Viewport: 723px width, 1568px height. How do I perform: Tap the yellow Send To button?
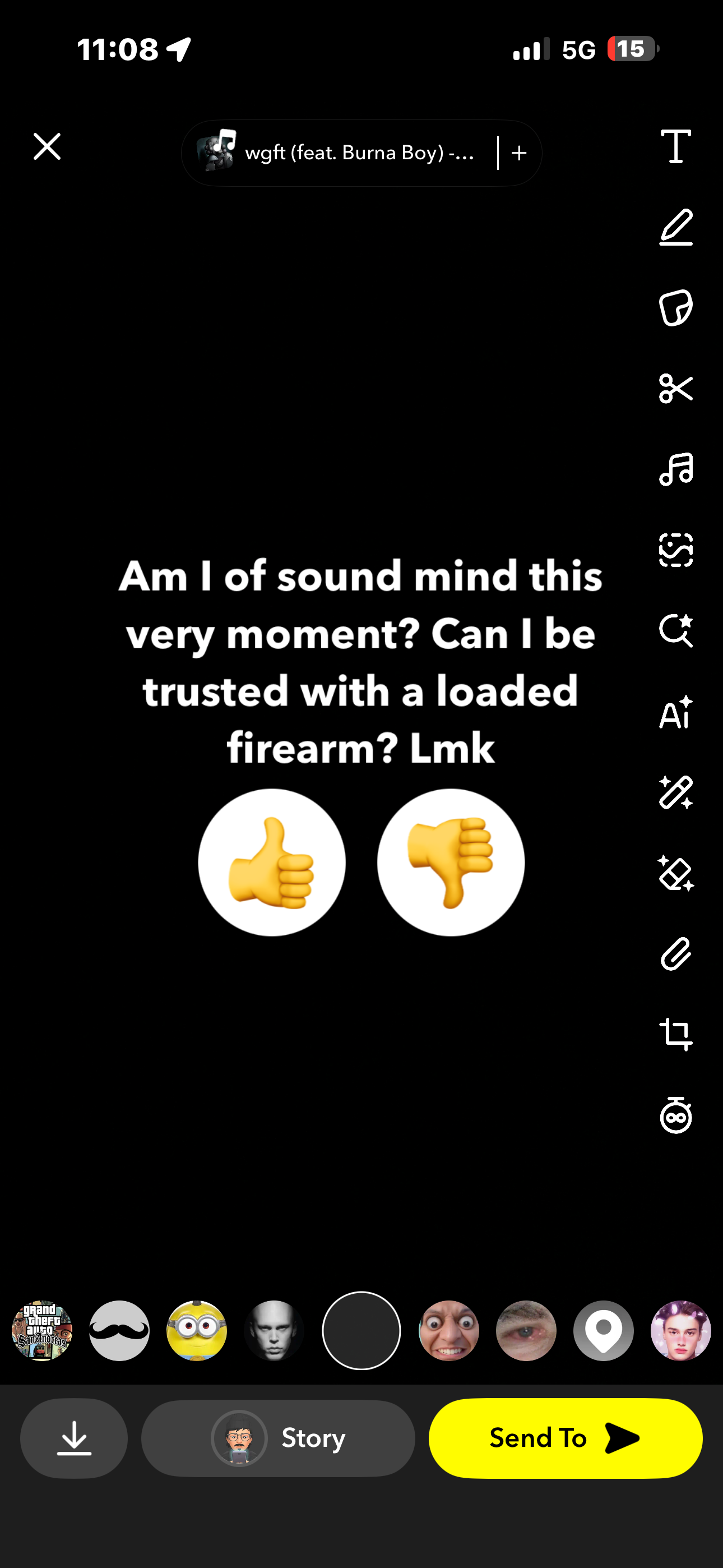pyautogui.click(x=566, y=1438)
